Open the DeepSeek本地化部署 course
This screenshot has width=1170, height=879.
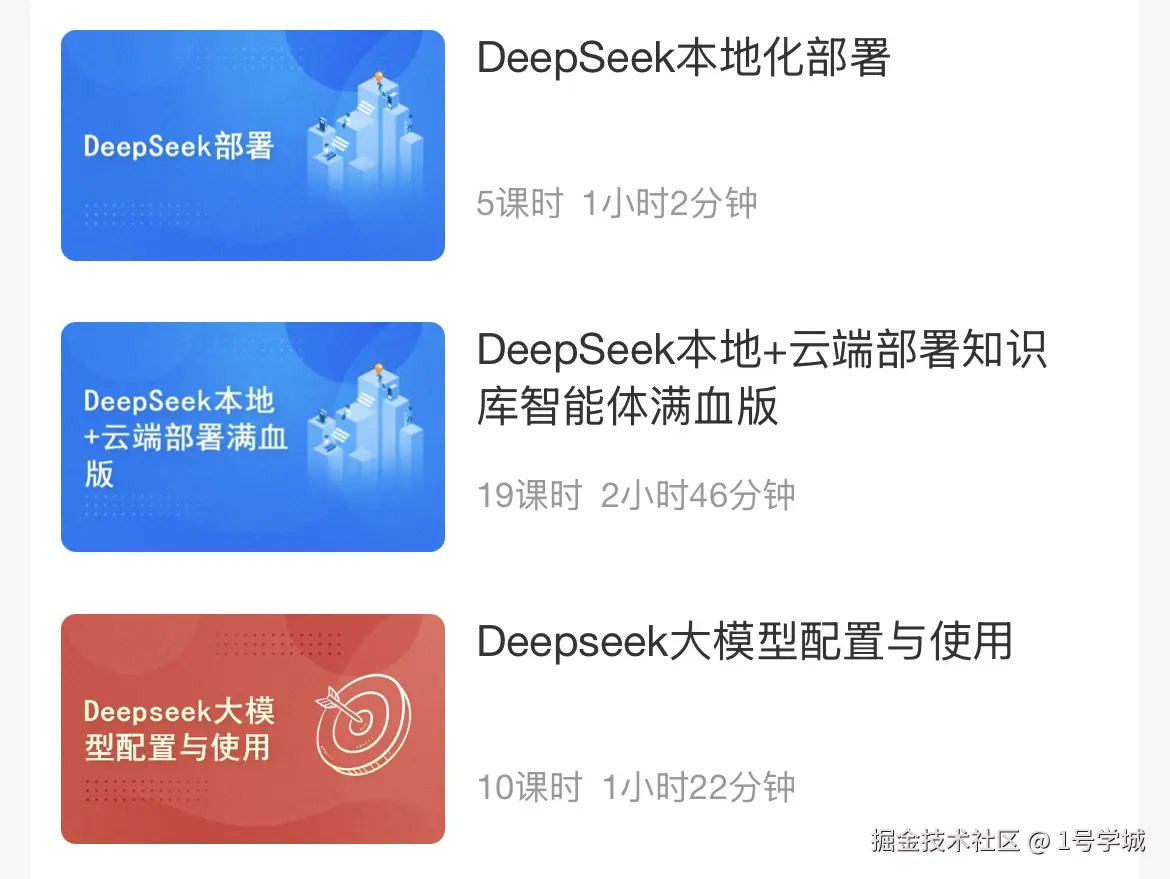683,59
